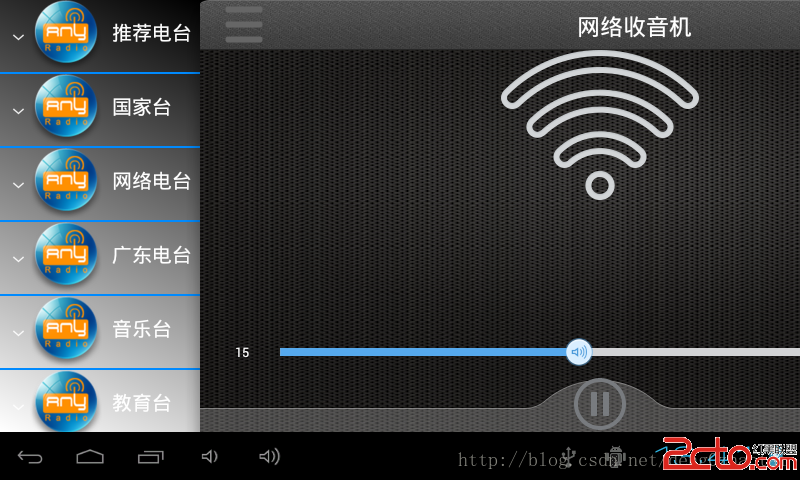Return to the home screen
This screenshot has height=480, width=800.
90,457
